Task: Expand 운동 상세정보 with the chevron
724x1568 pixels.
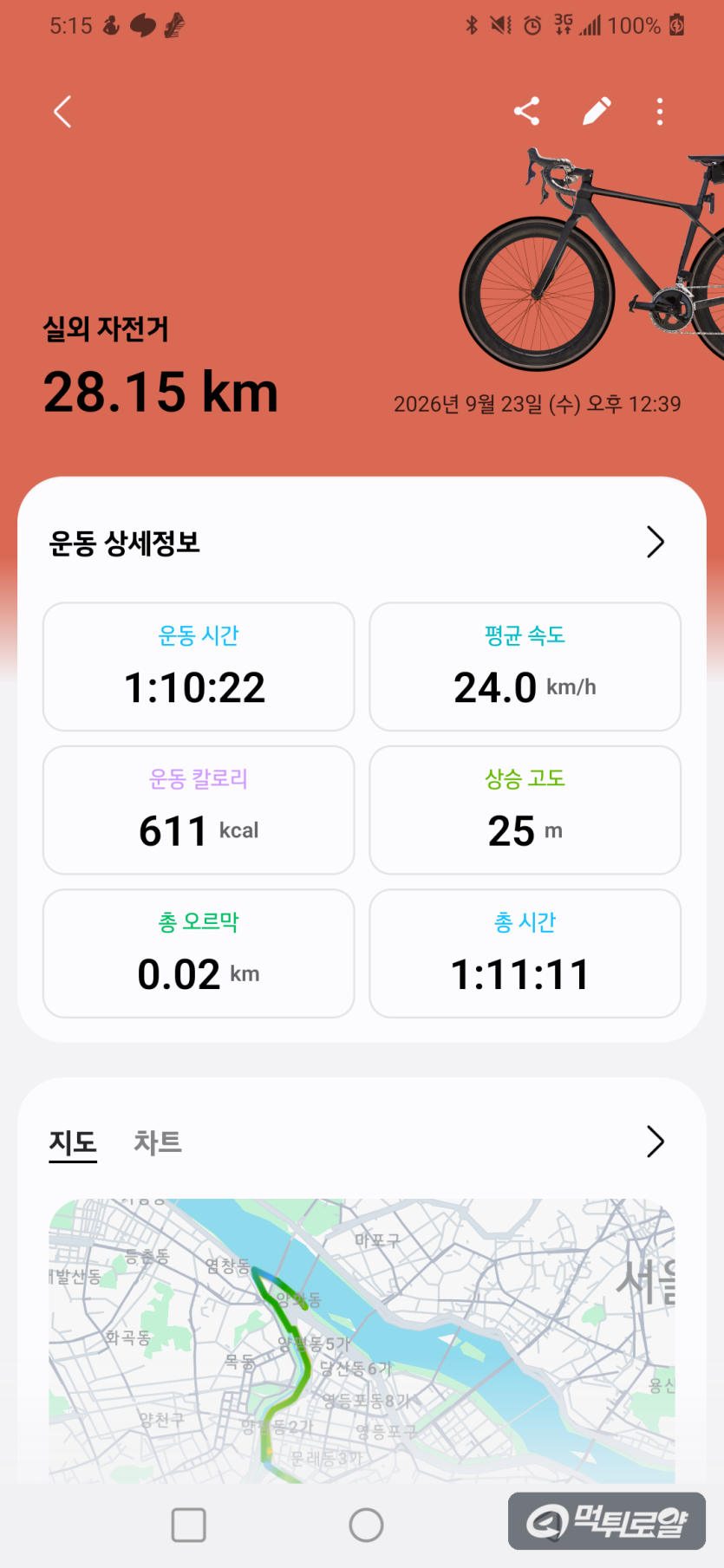Action: [656, 542]
